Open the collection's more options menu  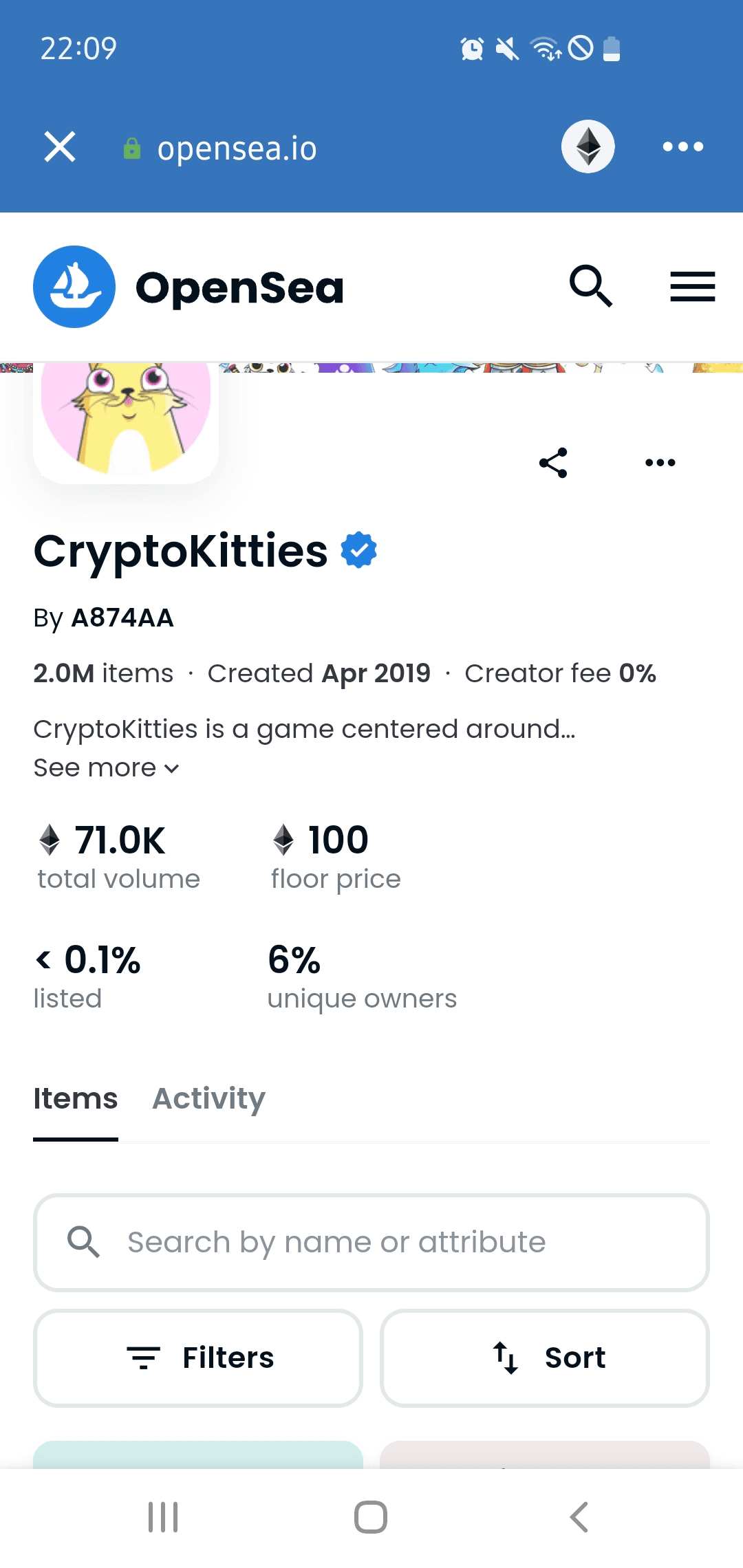660,463
